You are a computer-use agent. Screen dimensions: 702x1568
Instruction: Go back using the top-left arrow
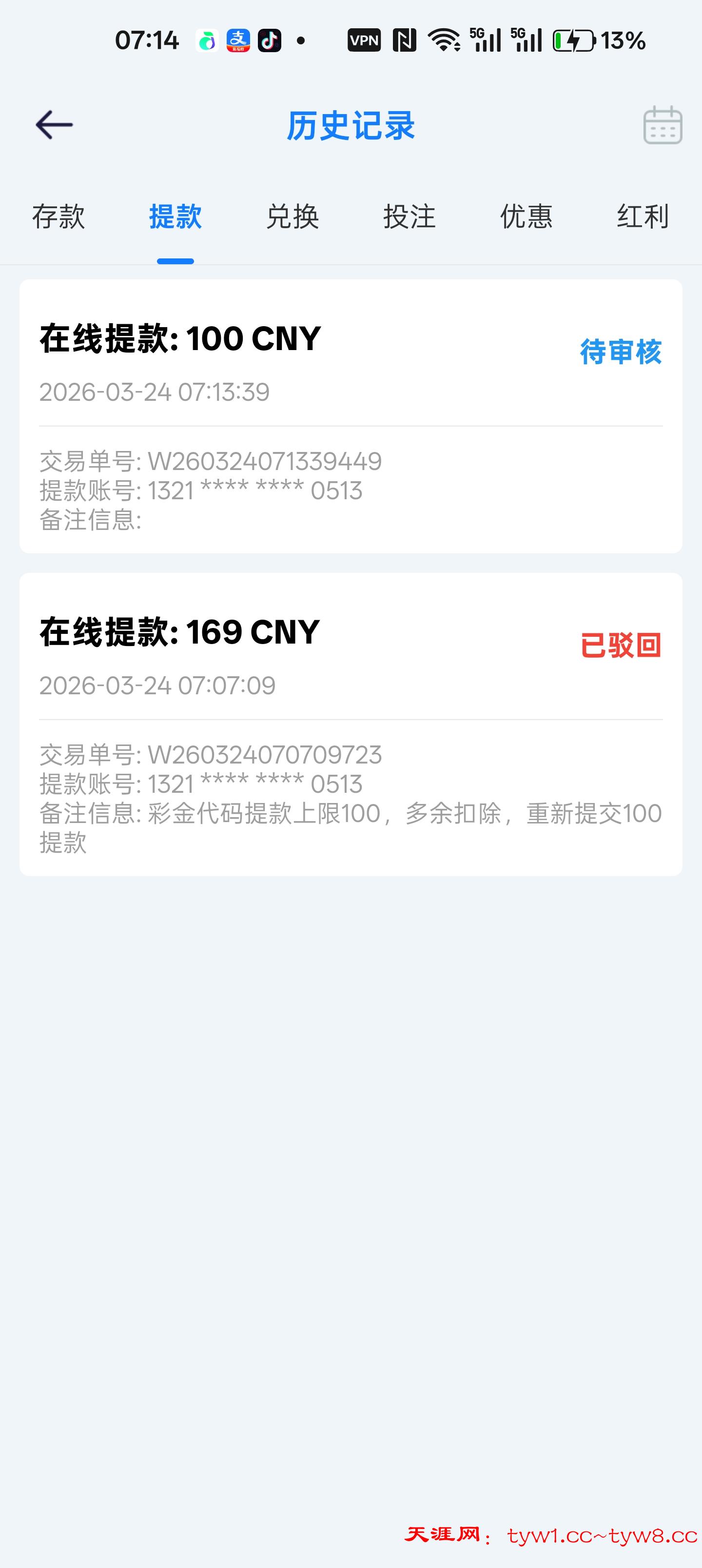[x=54, y=125]
